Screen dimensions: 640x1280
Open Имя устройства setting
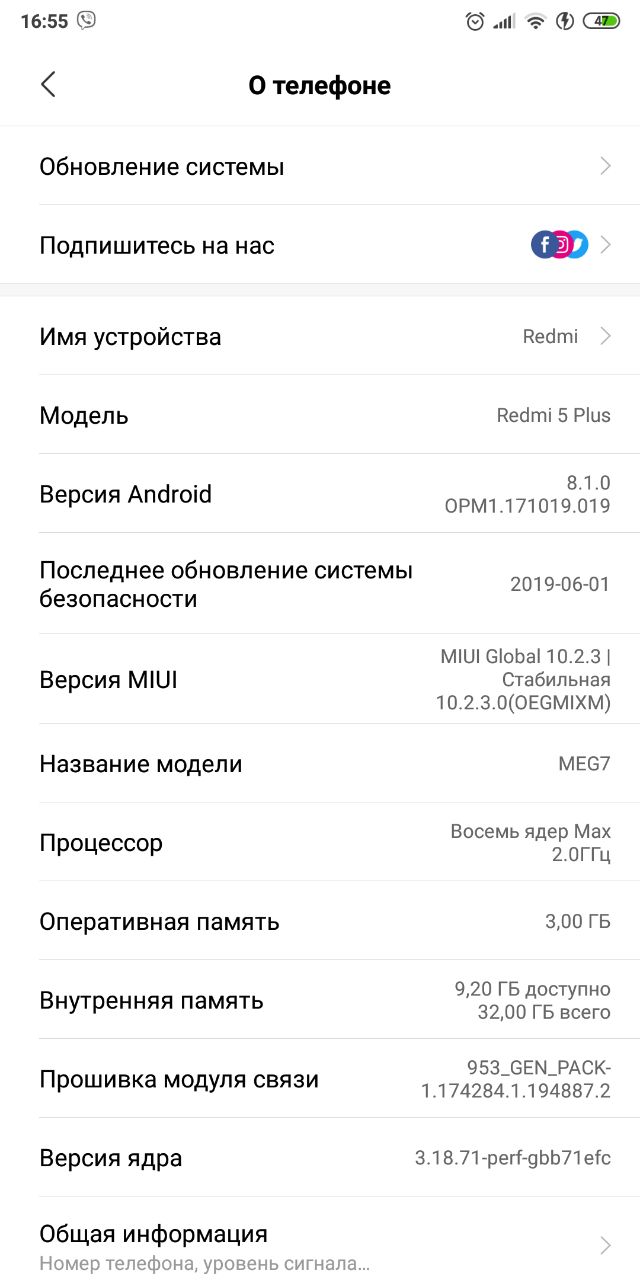(x=320, y=336)
